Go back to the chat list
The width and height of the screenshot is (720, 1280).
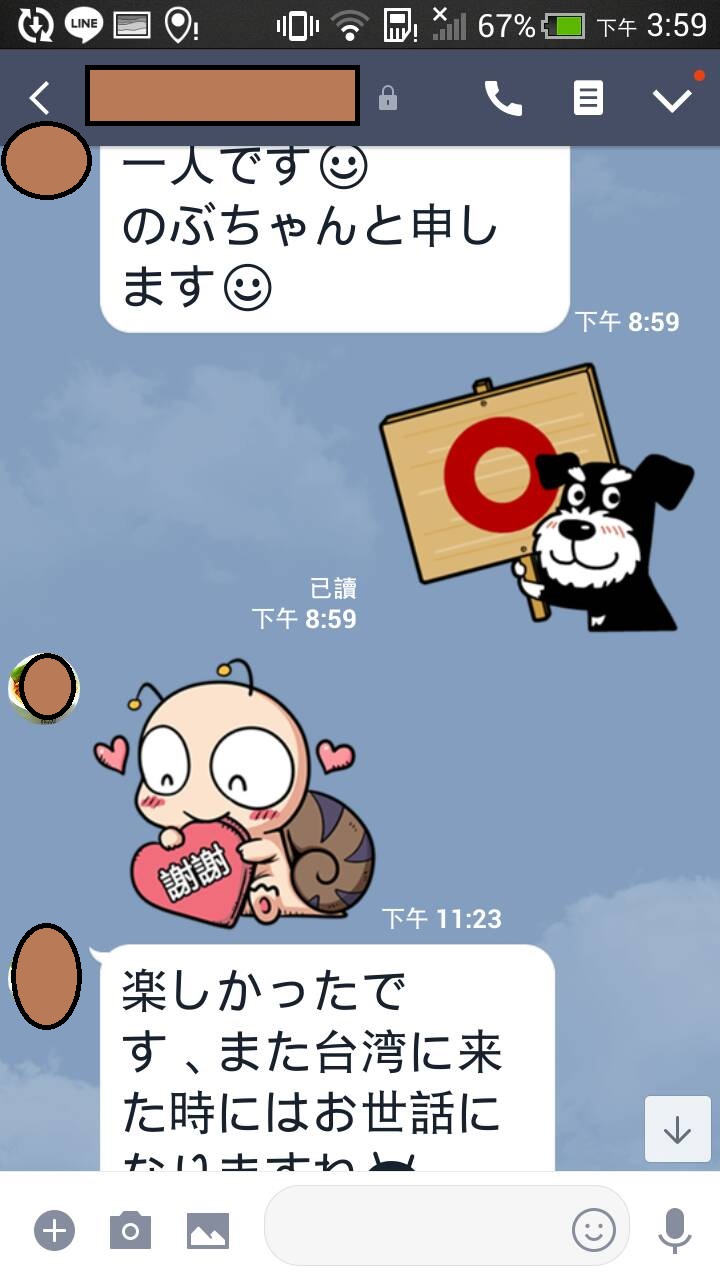point(40,98)
